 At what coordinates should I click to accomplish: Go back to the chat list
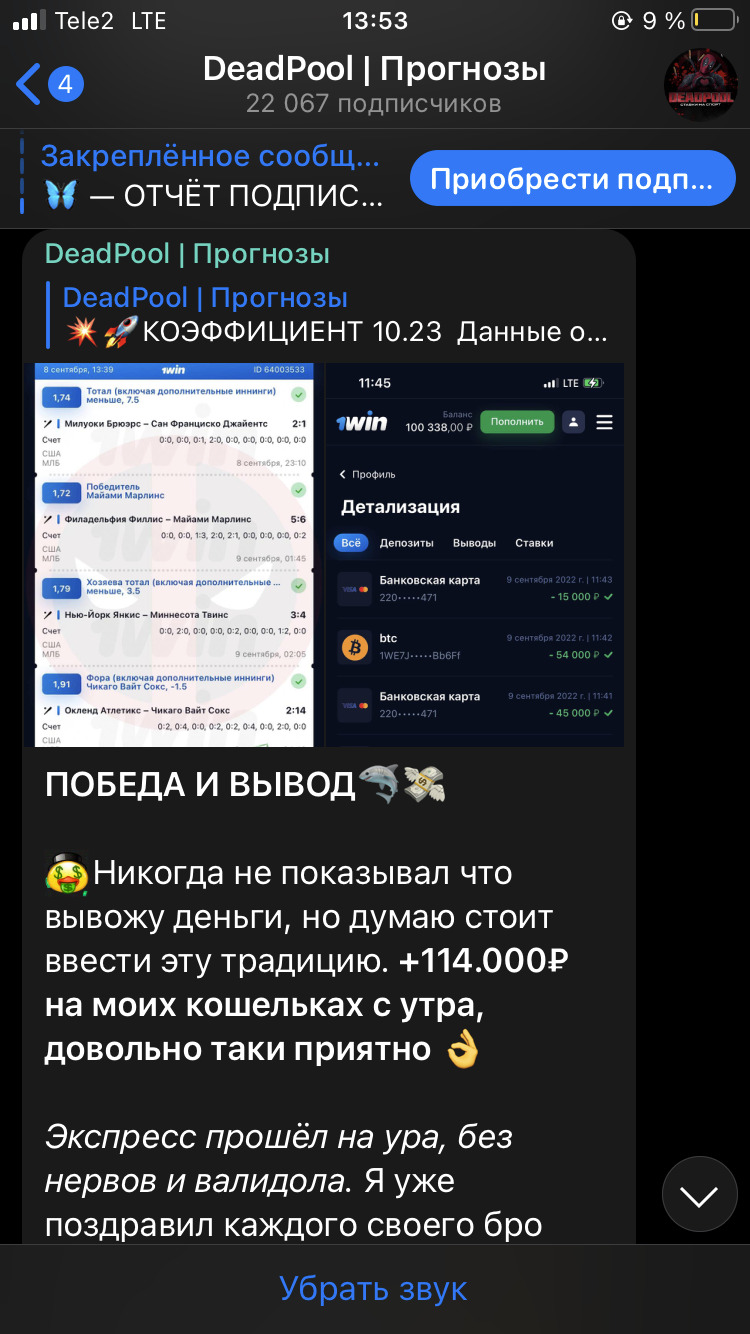(48, 84)
